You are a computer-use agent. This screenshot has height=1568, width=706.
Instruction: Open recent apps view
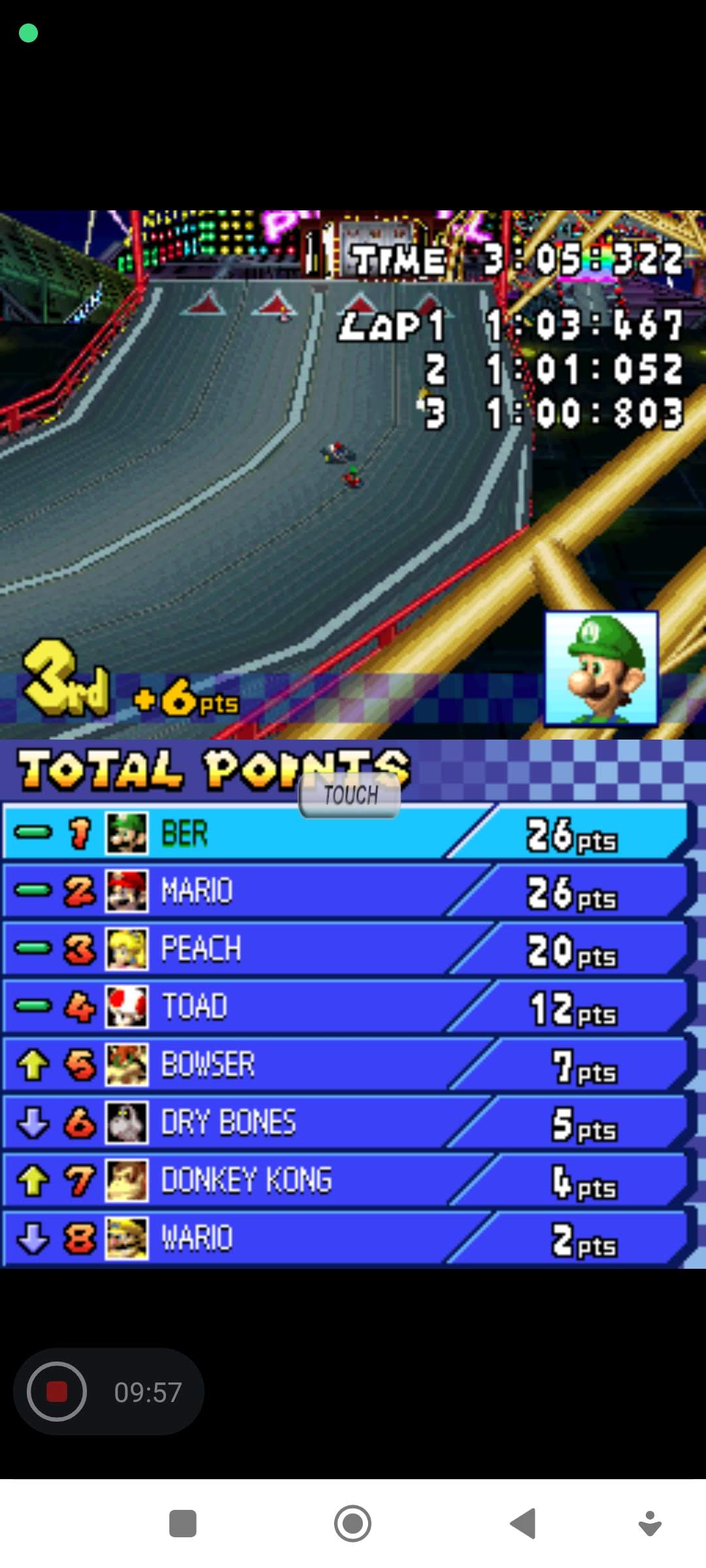(182, 1524)
